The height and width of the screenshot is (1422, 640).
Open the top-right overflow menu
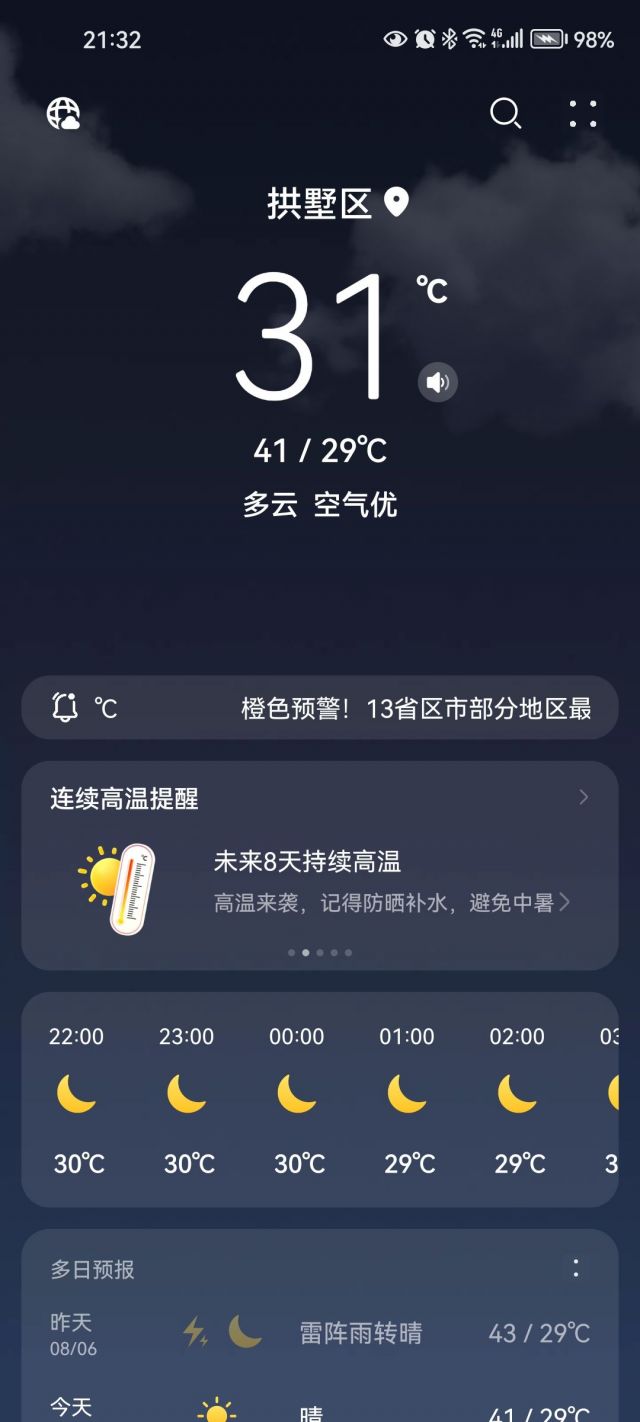(x=583, y=114)
